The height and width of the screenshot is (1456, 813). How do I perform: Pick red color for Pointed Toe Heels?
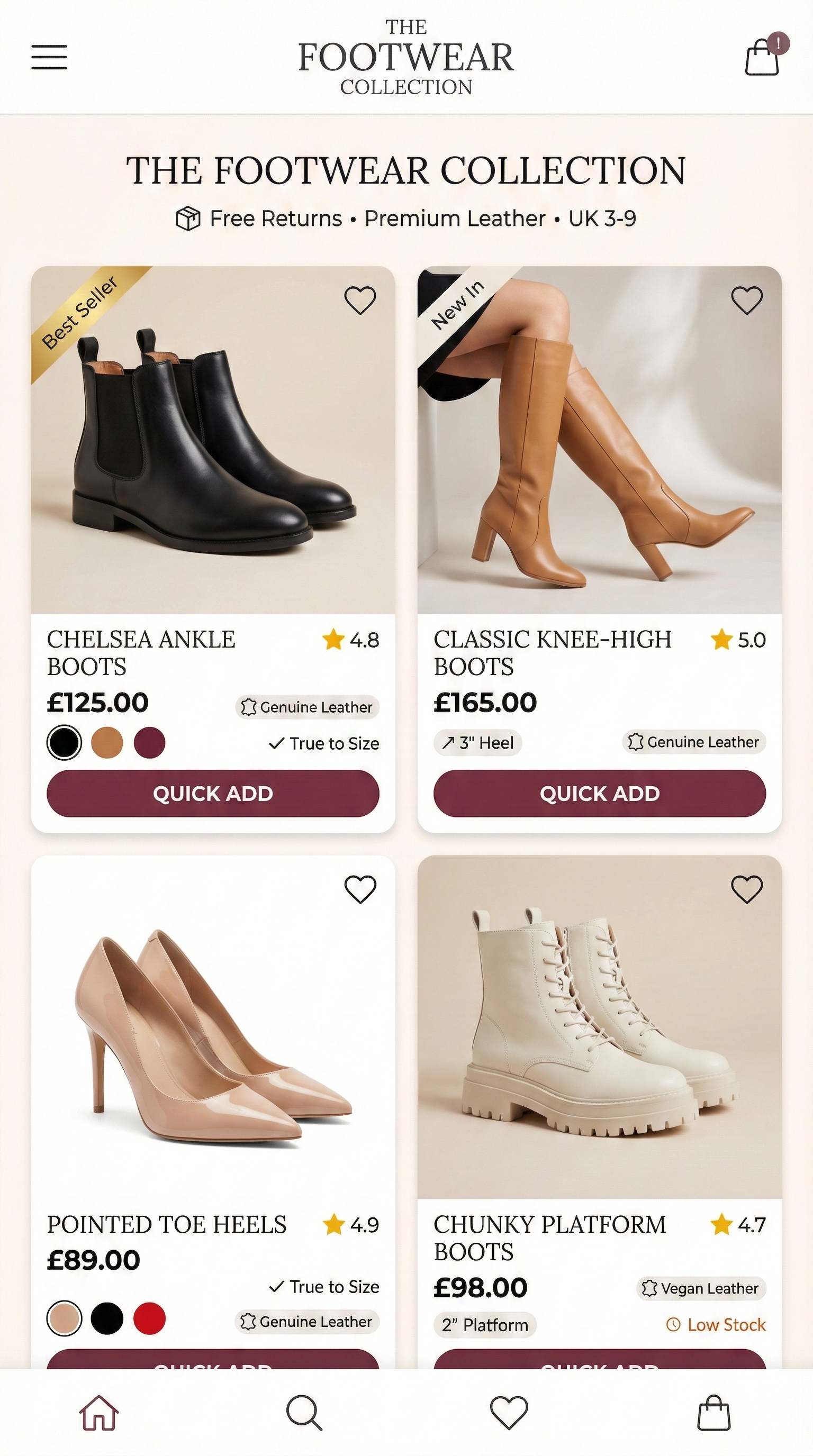coord(149,1318)
